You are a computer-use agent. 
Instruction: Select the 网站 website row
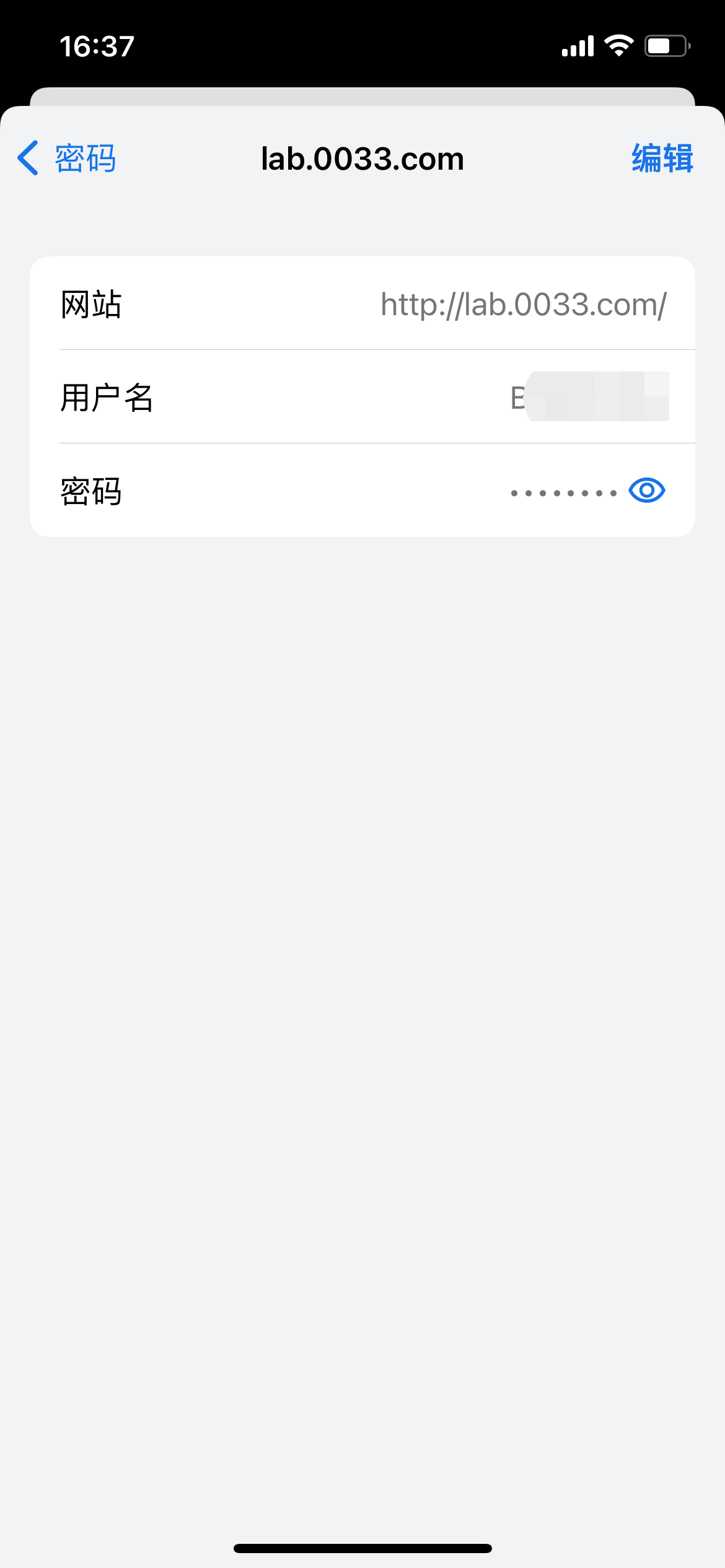tap(362, 304)
